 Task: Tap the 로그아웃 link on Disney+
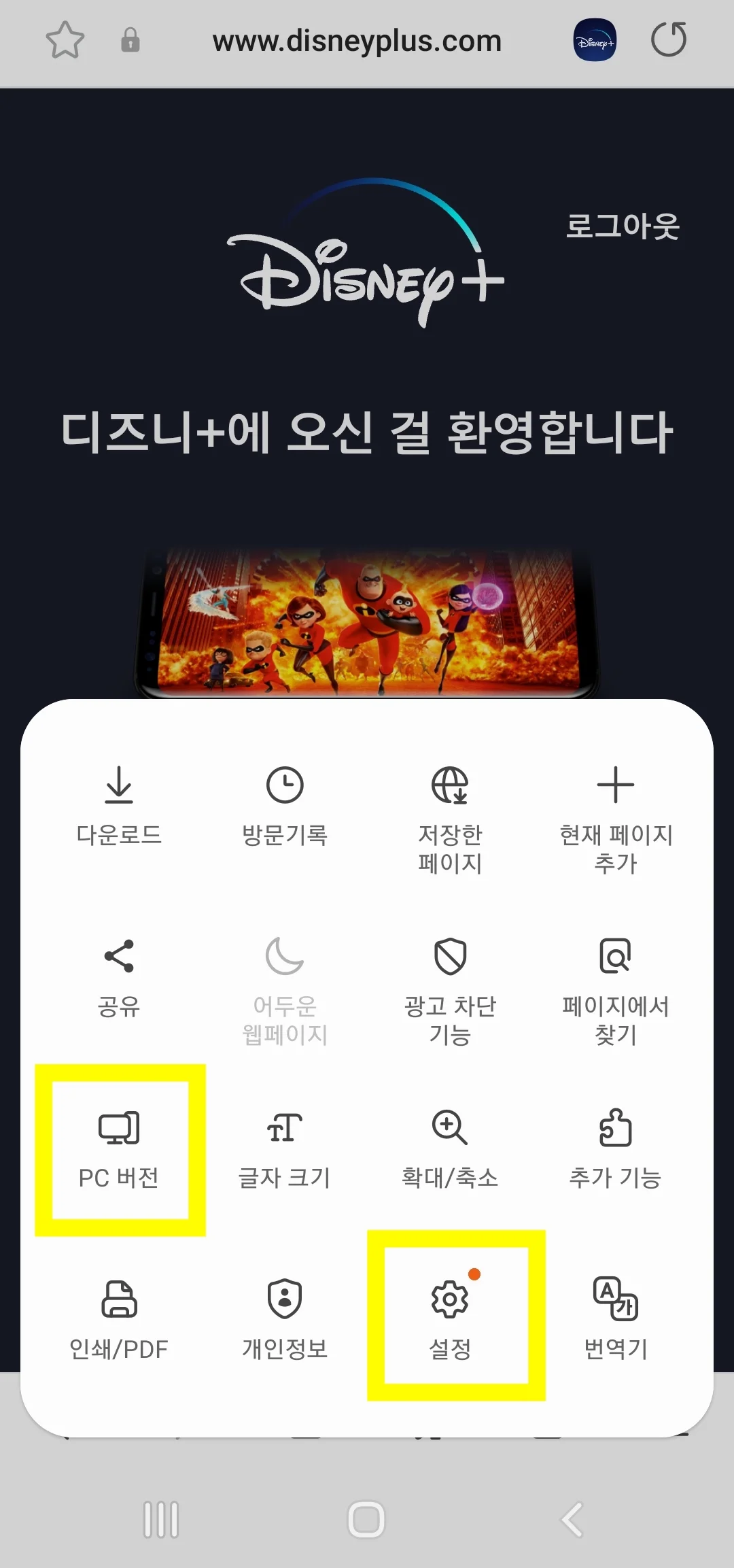pyautogui.click(x=624, y=226)
